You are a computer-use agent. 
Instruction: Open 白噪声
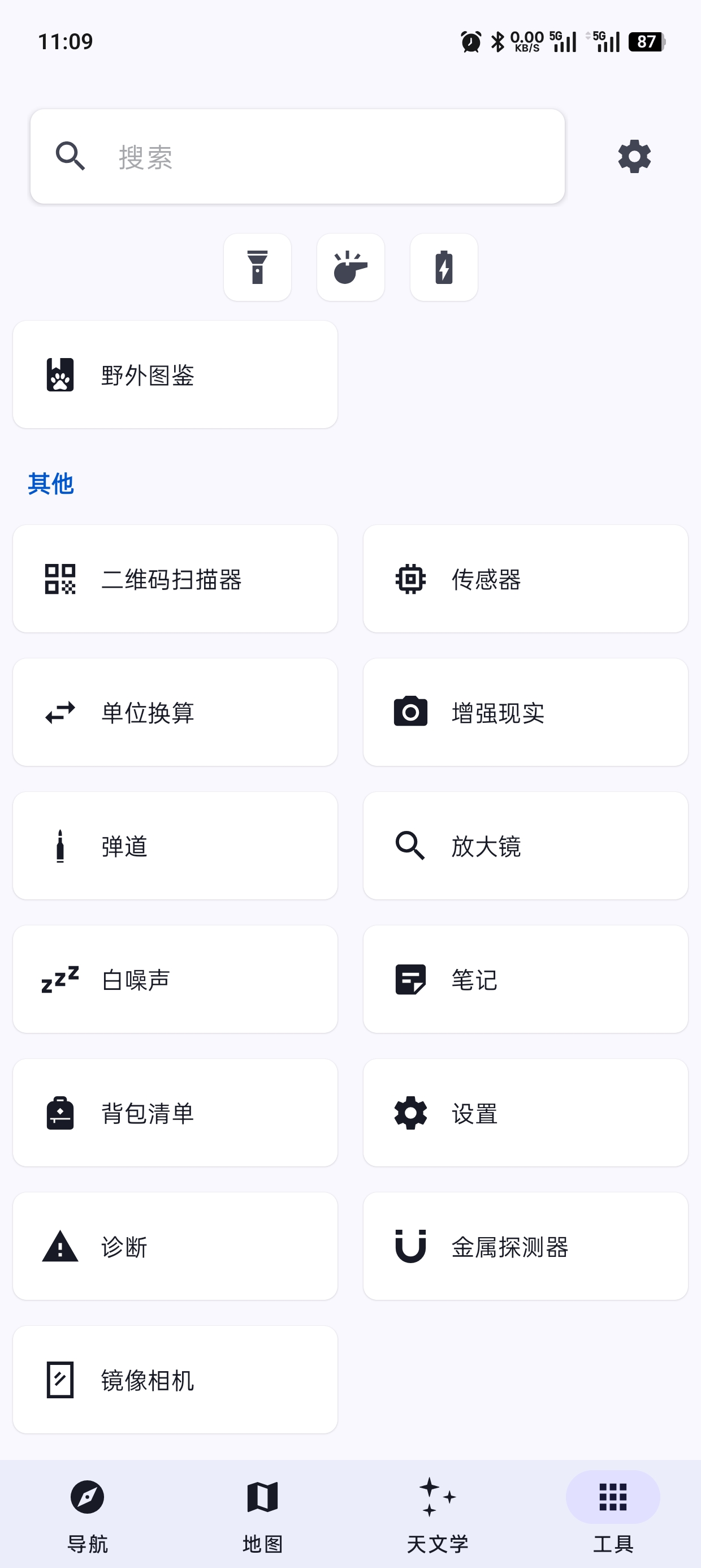point(175,979)
